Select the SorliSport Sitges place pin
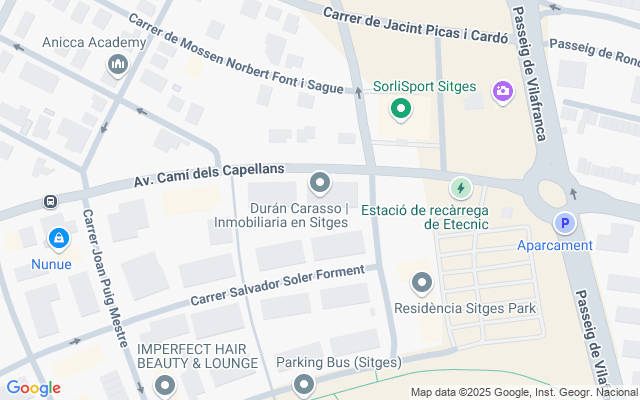This screenshot has height=400, width=640. (x=400, y=108)
